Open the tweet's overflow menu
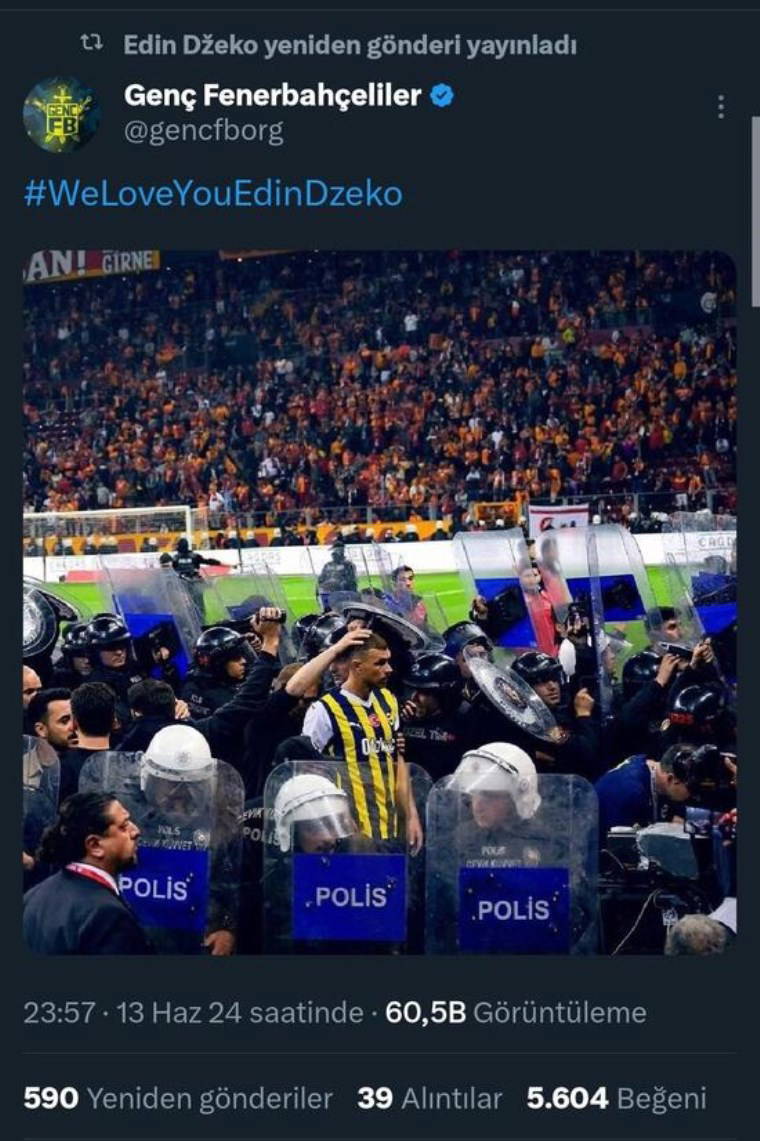This screenshot has width=760, height=1141. 721,107
